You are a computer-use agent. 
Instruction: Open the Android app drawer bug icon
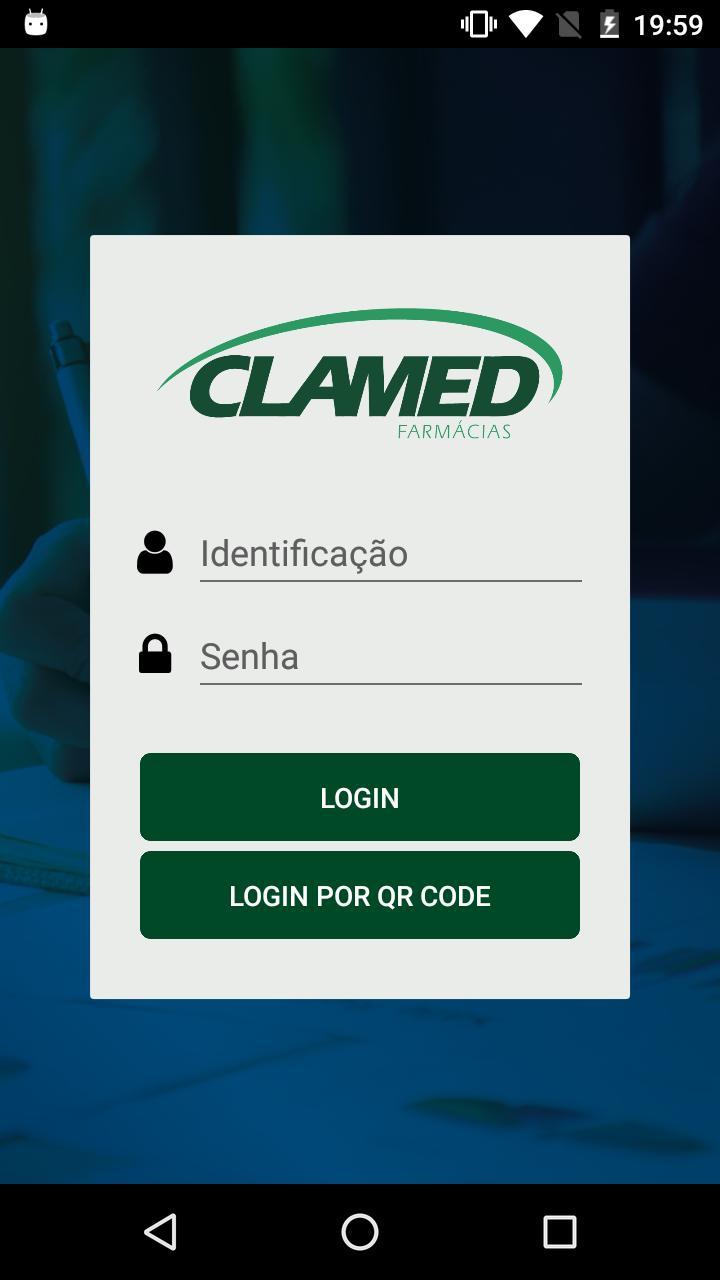(x=37, y=21)
